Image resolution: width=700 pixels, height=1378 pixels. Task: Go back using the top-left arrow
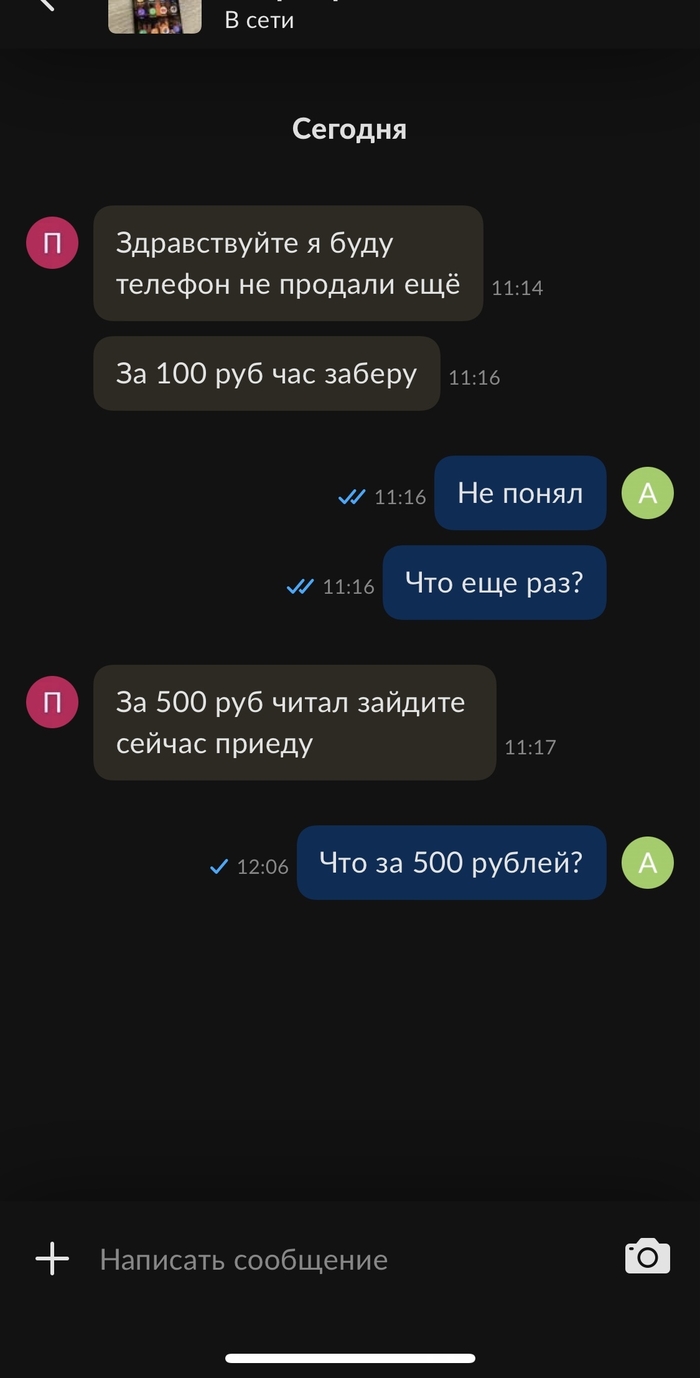[x=46, y=5]
